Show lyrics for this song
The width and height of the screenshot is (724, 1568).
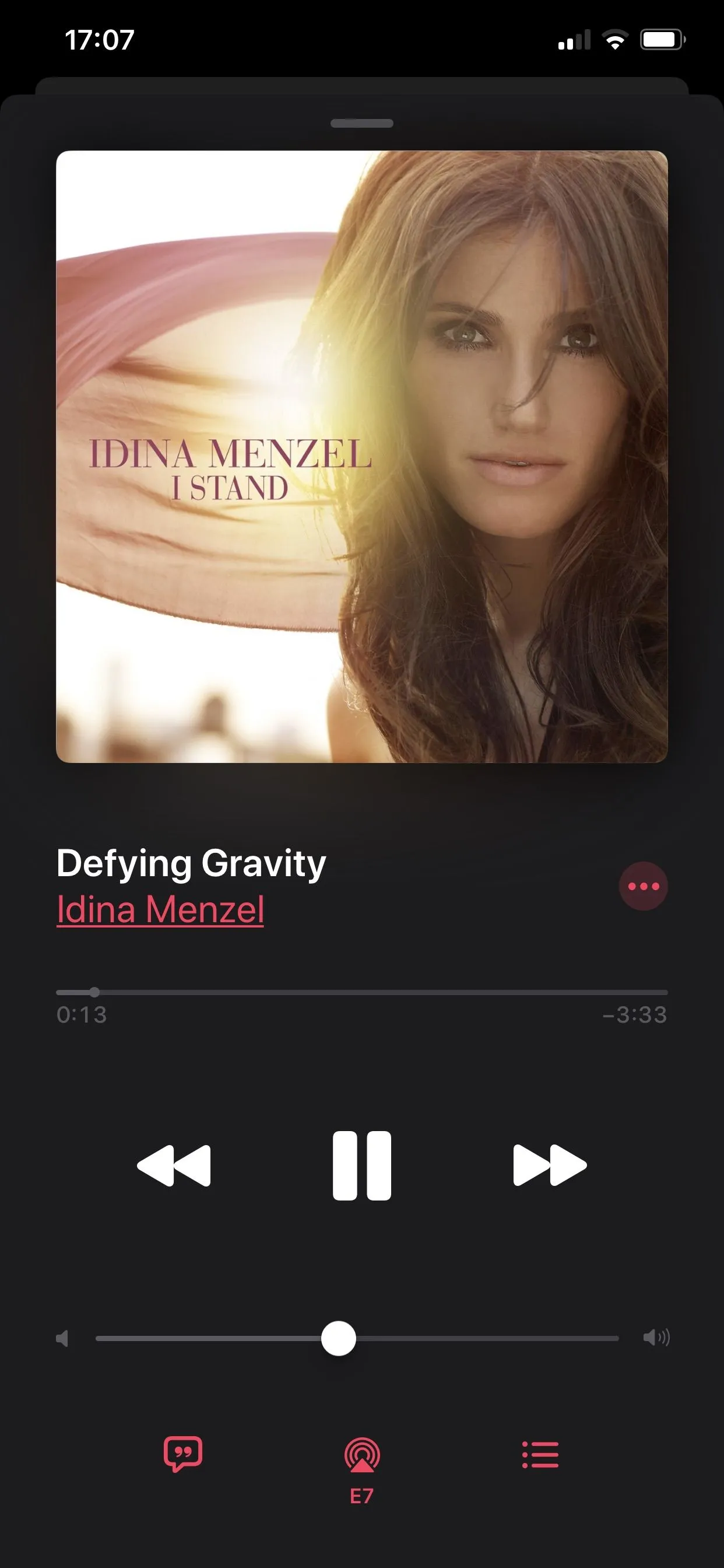182,1455
